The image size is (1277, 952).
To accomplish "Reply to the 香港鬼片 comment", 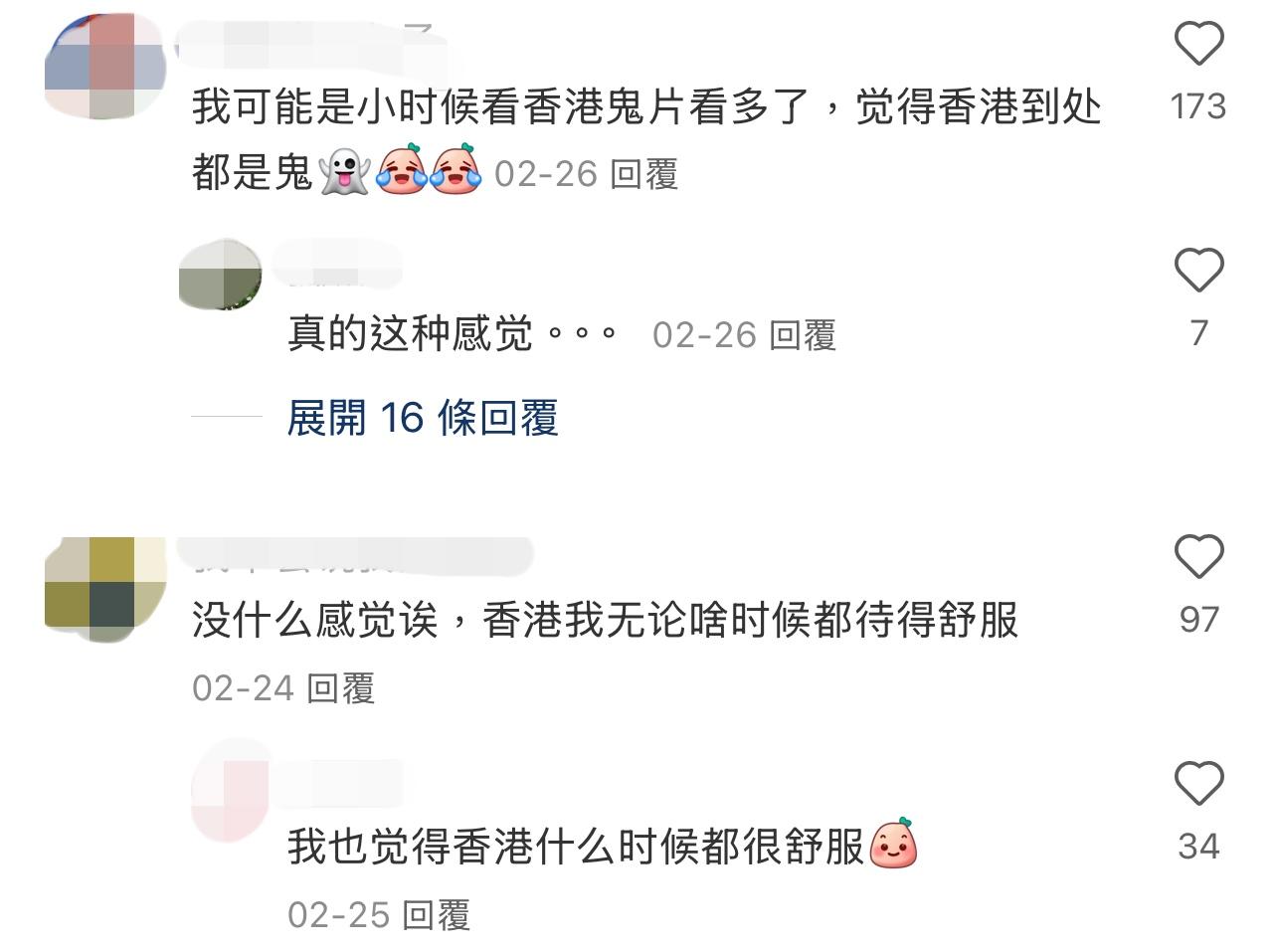I will [x=643, y=175].
